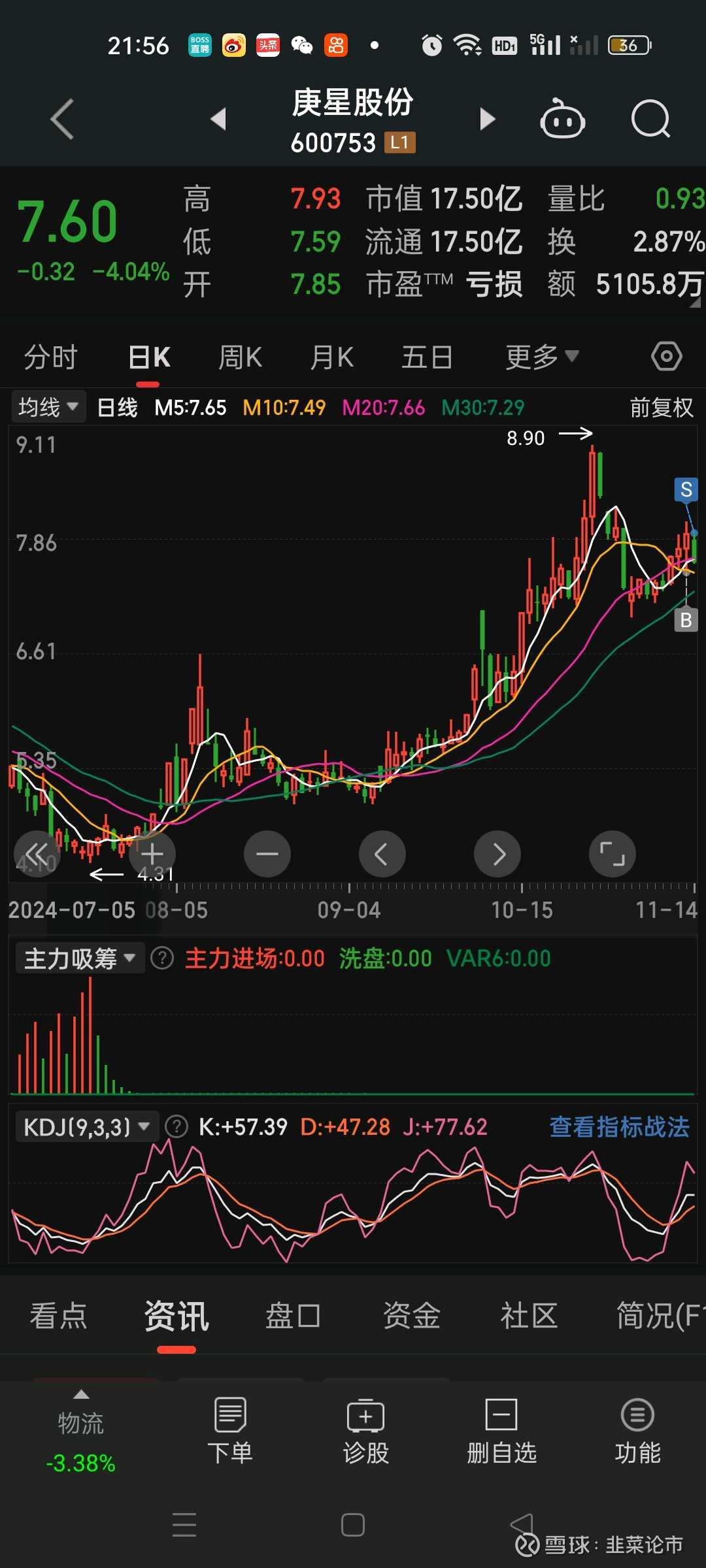Expand chart to fullscreen mode

(x=612, y=854)
